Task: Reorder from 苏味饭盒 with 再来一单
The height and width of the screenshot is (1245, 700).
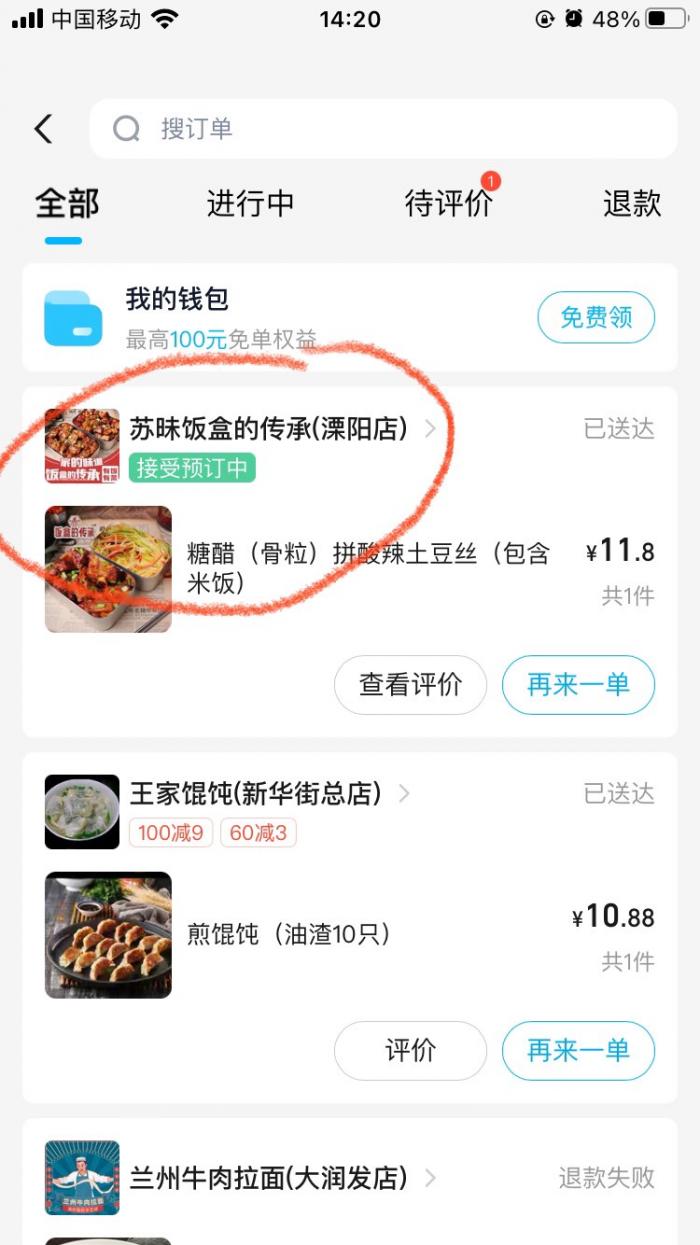Action: 578,685
